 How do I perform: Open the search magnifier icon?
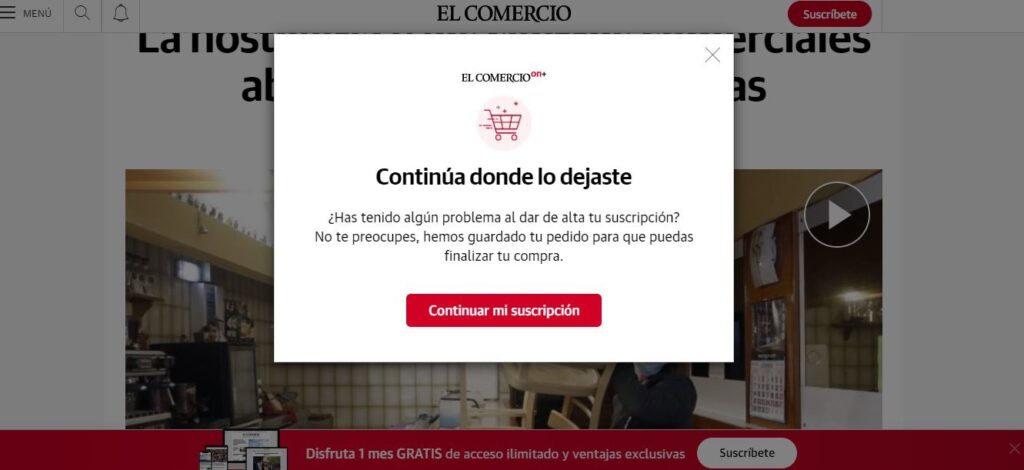coord(82,14)
